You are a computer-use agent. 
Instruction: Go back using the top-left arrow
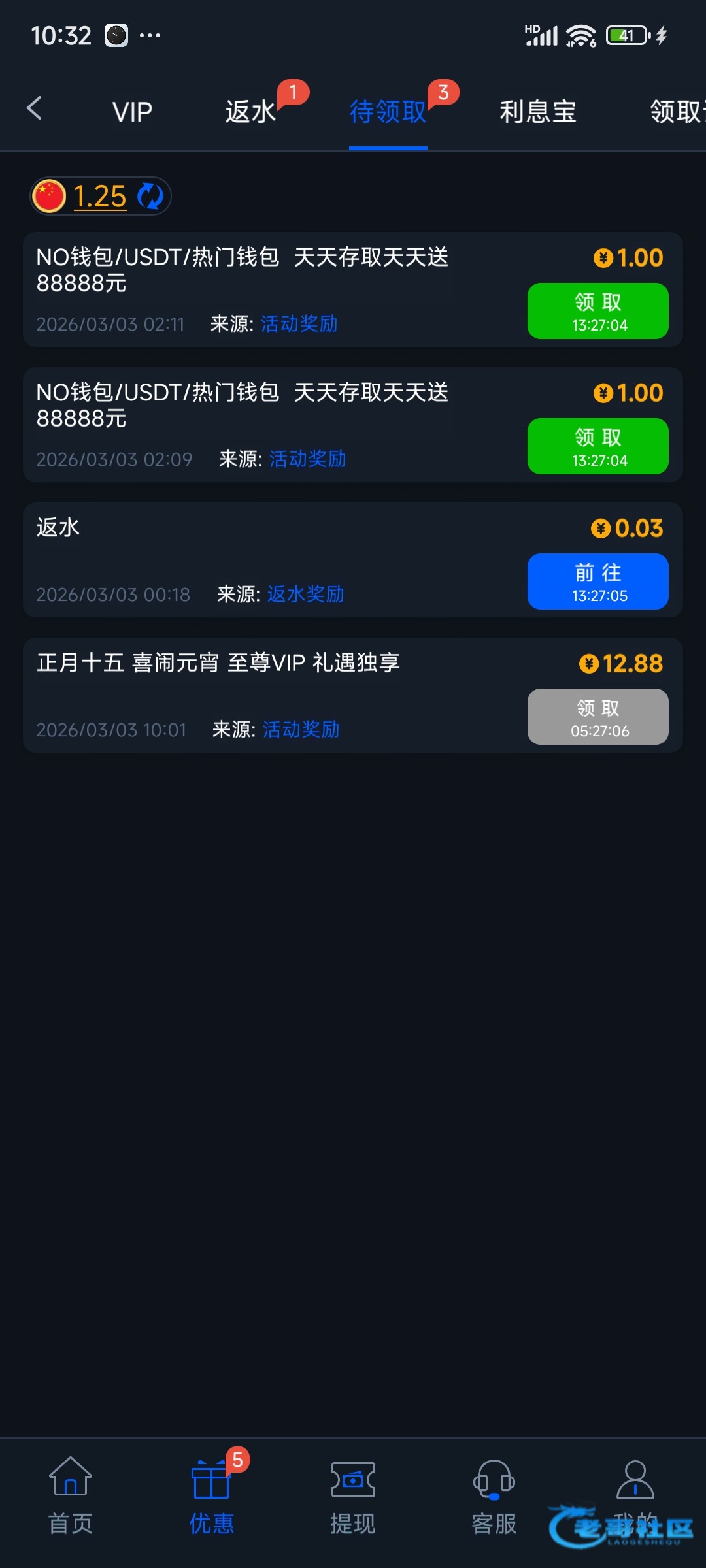click(x=34, y=108)
